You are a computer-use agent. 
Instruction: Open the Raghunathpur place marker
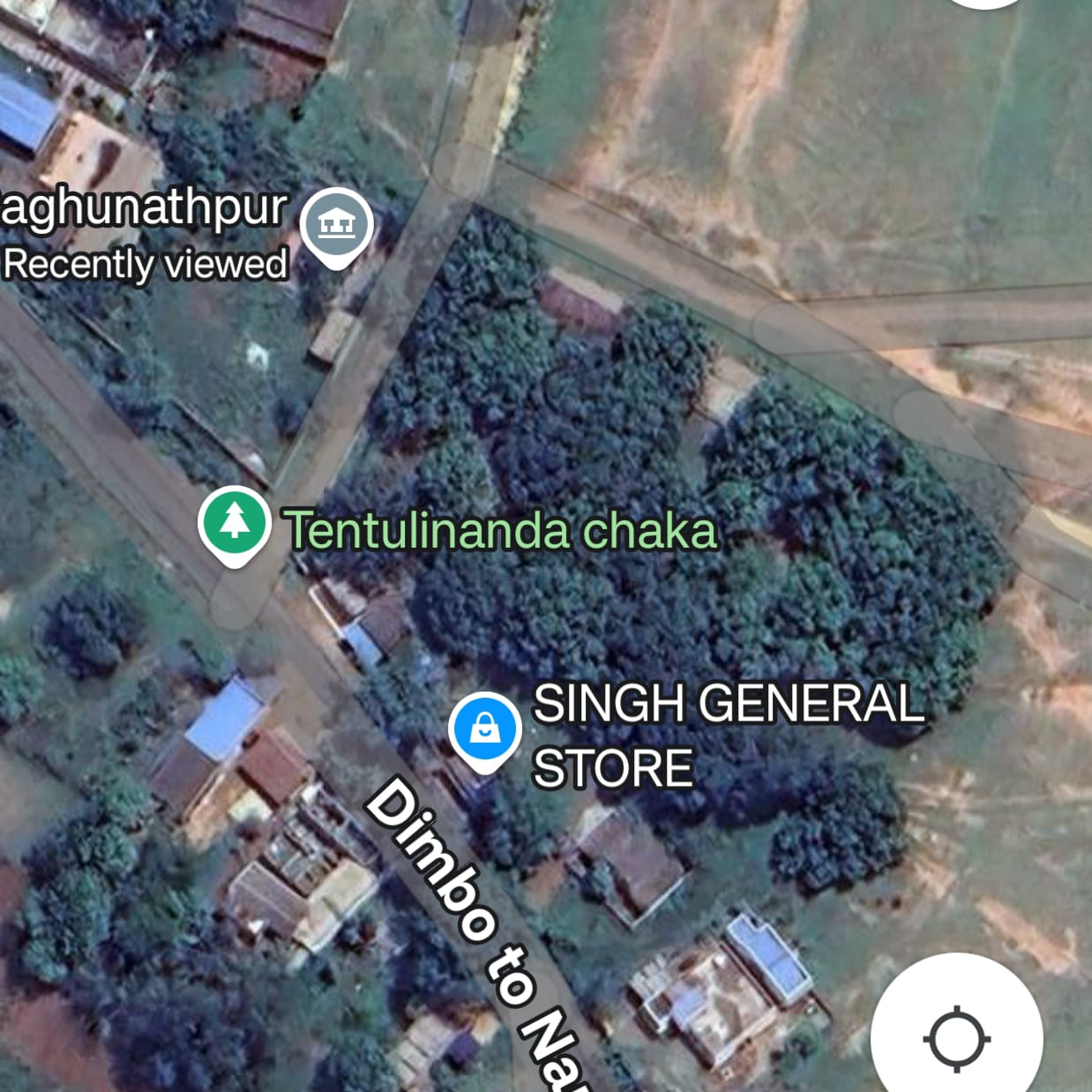coord(336,224)
